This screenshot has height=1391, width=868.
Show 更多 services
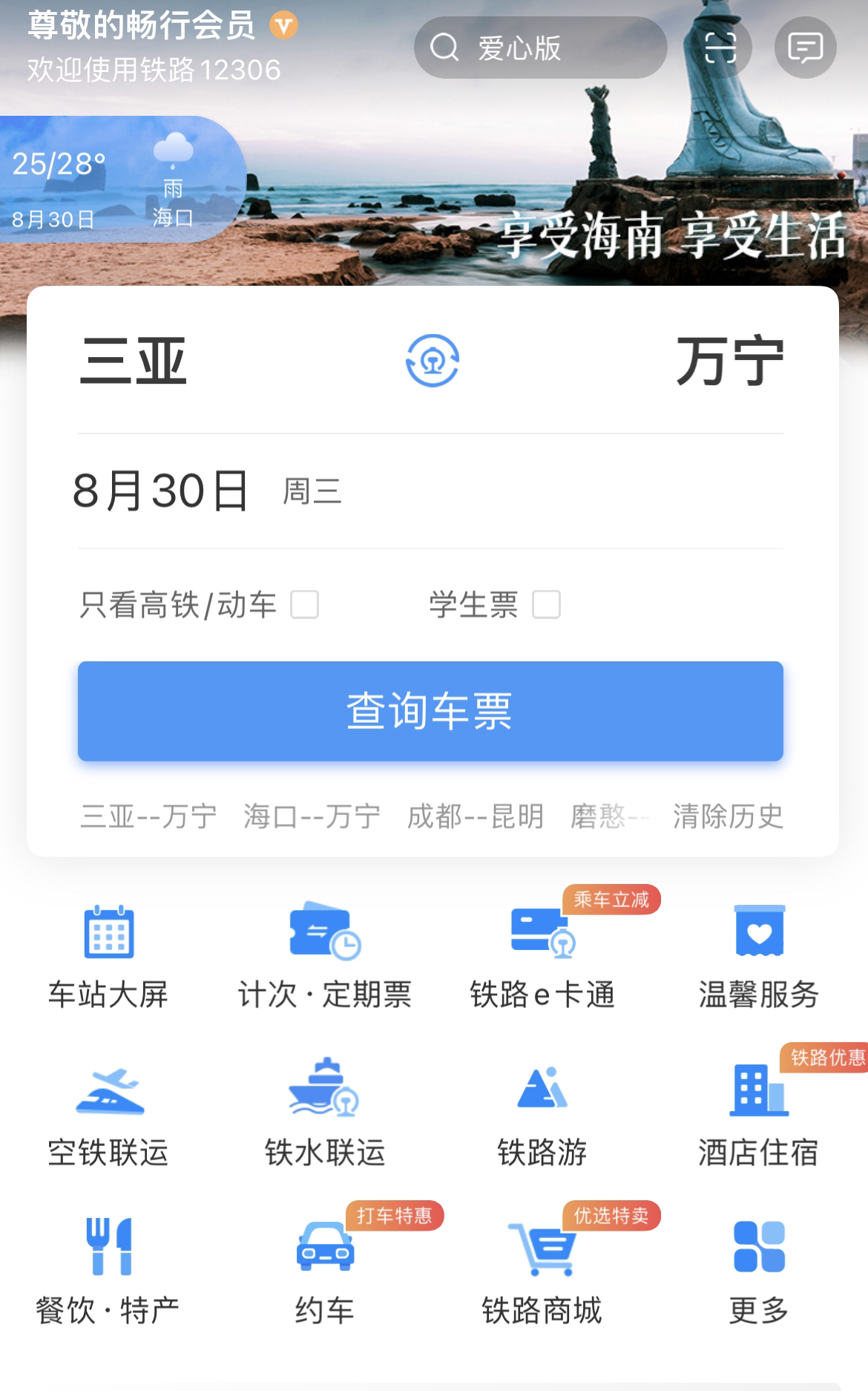pos(758,1271)
